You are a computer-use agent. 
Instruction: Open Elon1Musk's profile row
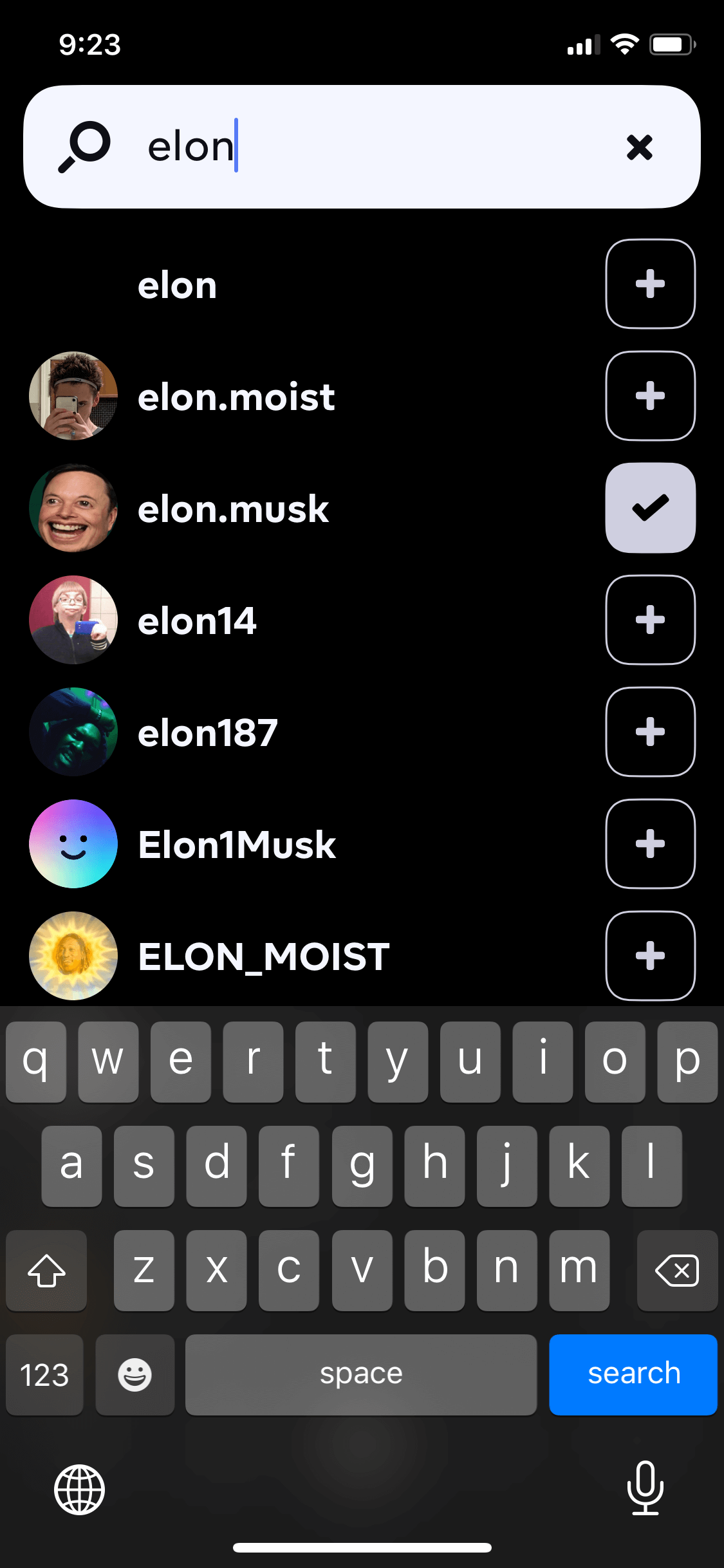[309, 844]
